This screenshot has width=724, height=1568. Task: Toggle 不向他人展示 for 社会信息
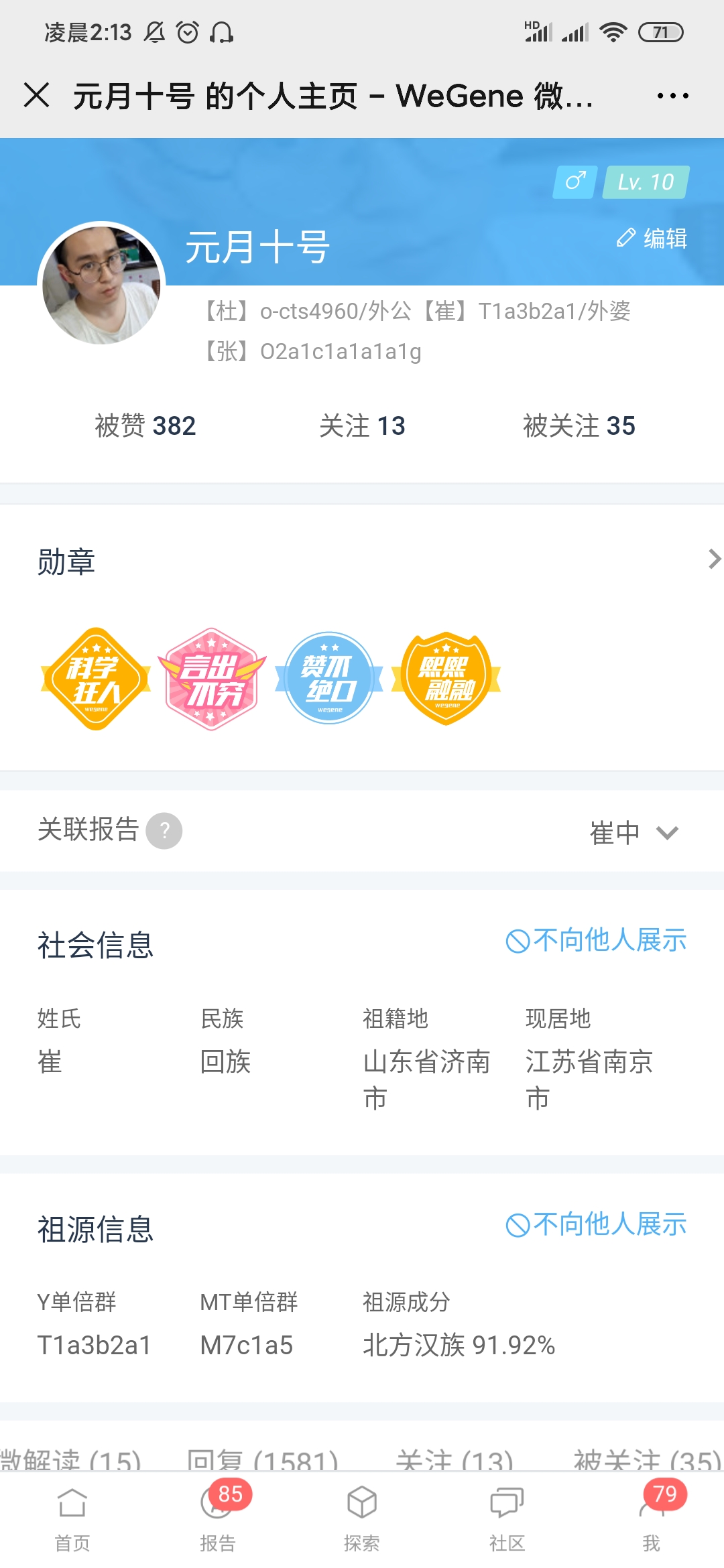tap(596, 941)
